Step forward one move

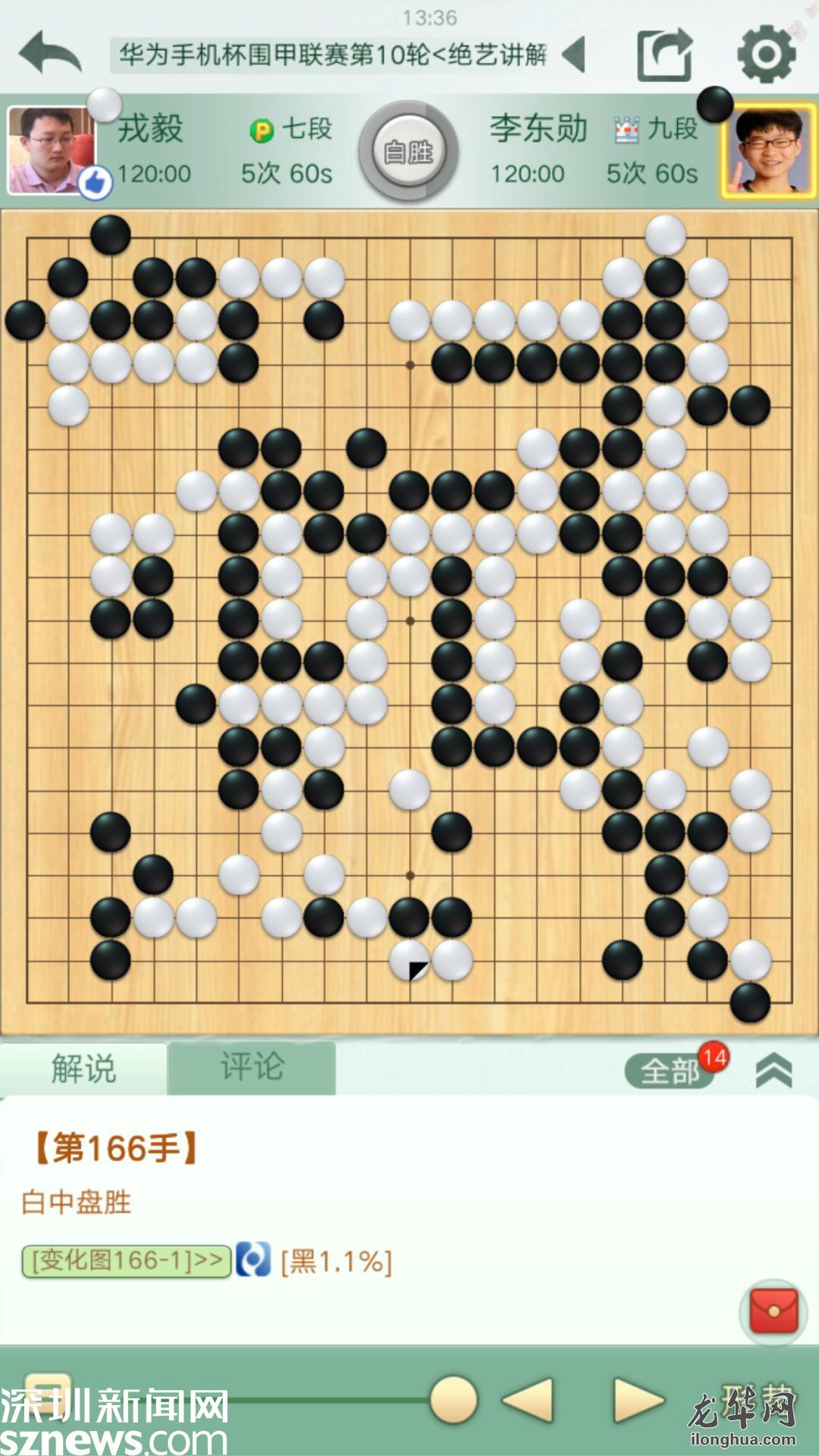tap(639, 1400)
